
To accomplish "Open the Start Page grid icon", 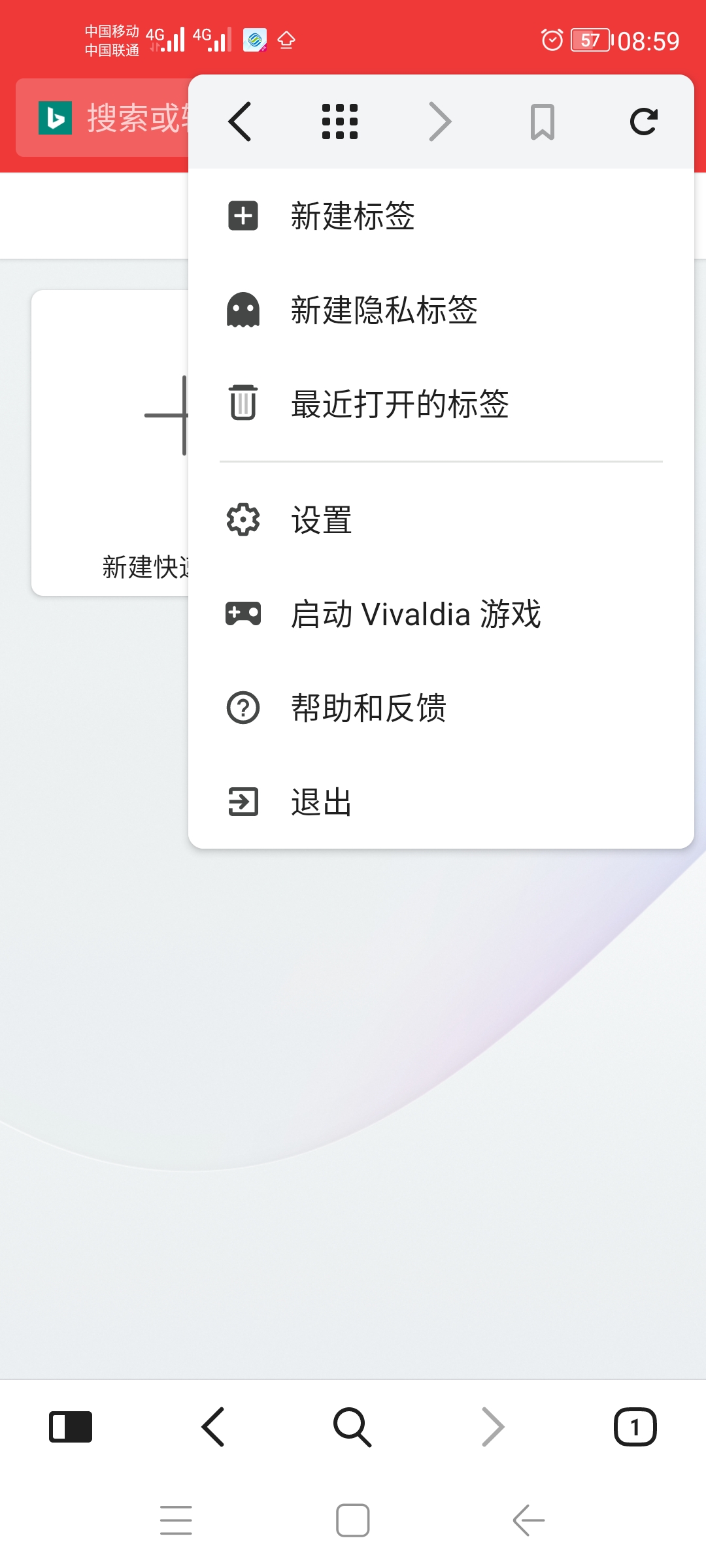I will 340,122.
